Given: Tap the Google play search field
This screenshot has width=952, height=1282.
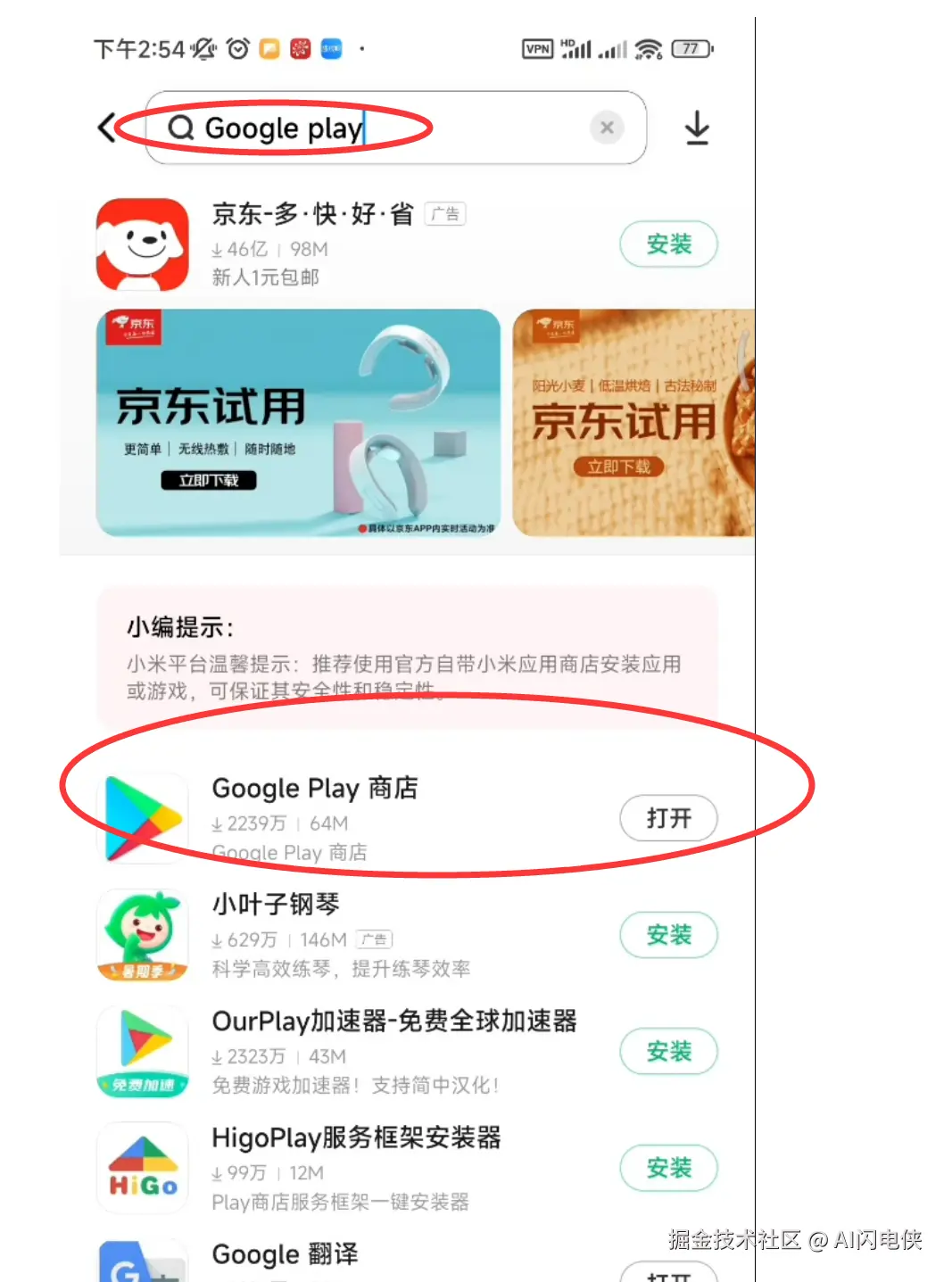Looking at the screenshot, I should (375, 128).
